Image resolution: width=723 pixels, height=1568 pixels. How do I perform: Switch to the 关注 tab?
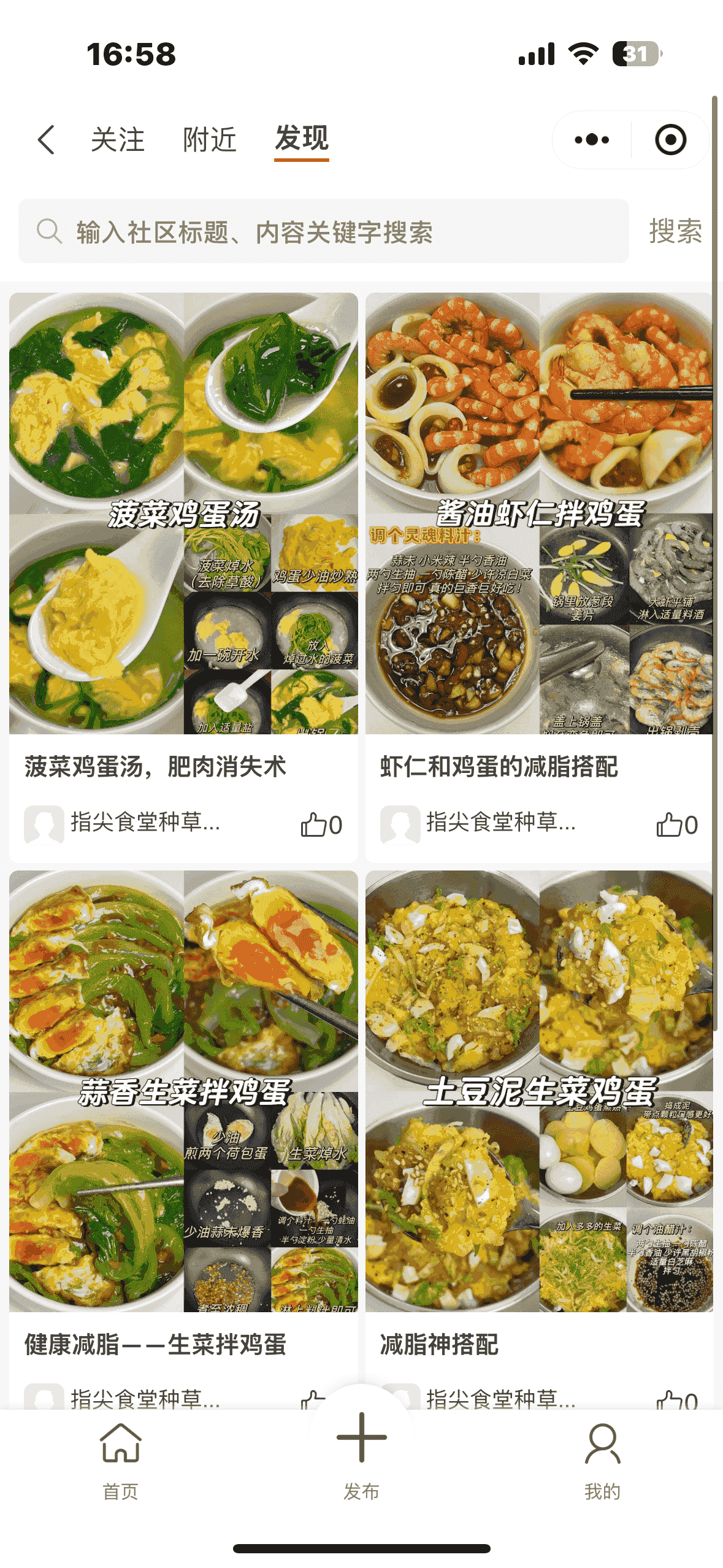pos(117,140)
